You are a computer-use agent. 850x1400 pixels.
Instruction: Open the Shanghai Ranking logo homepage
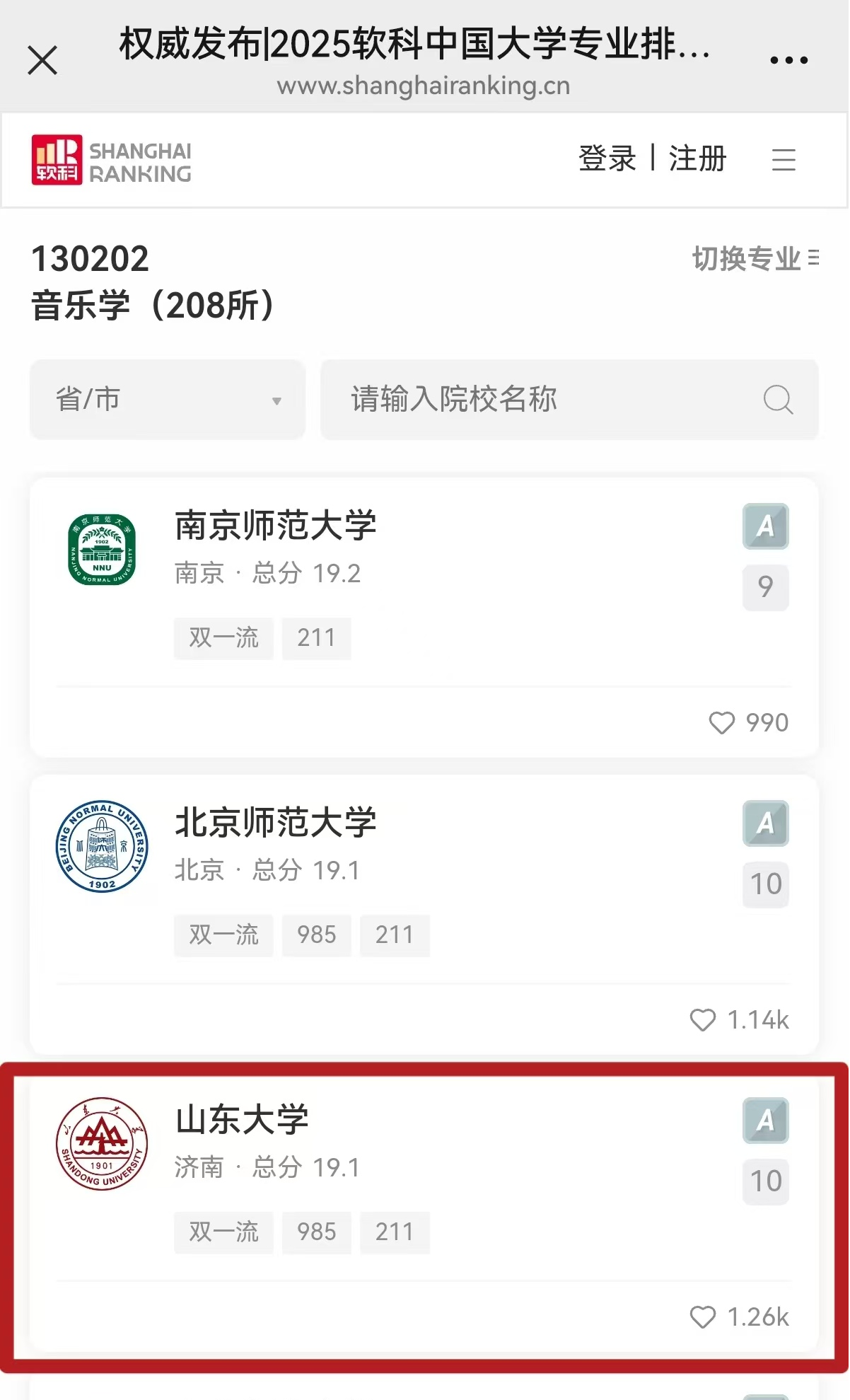(x=112, y=160)
